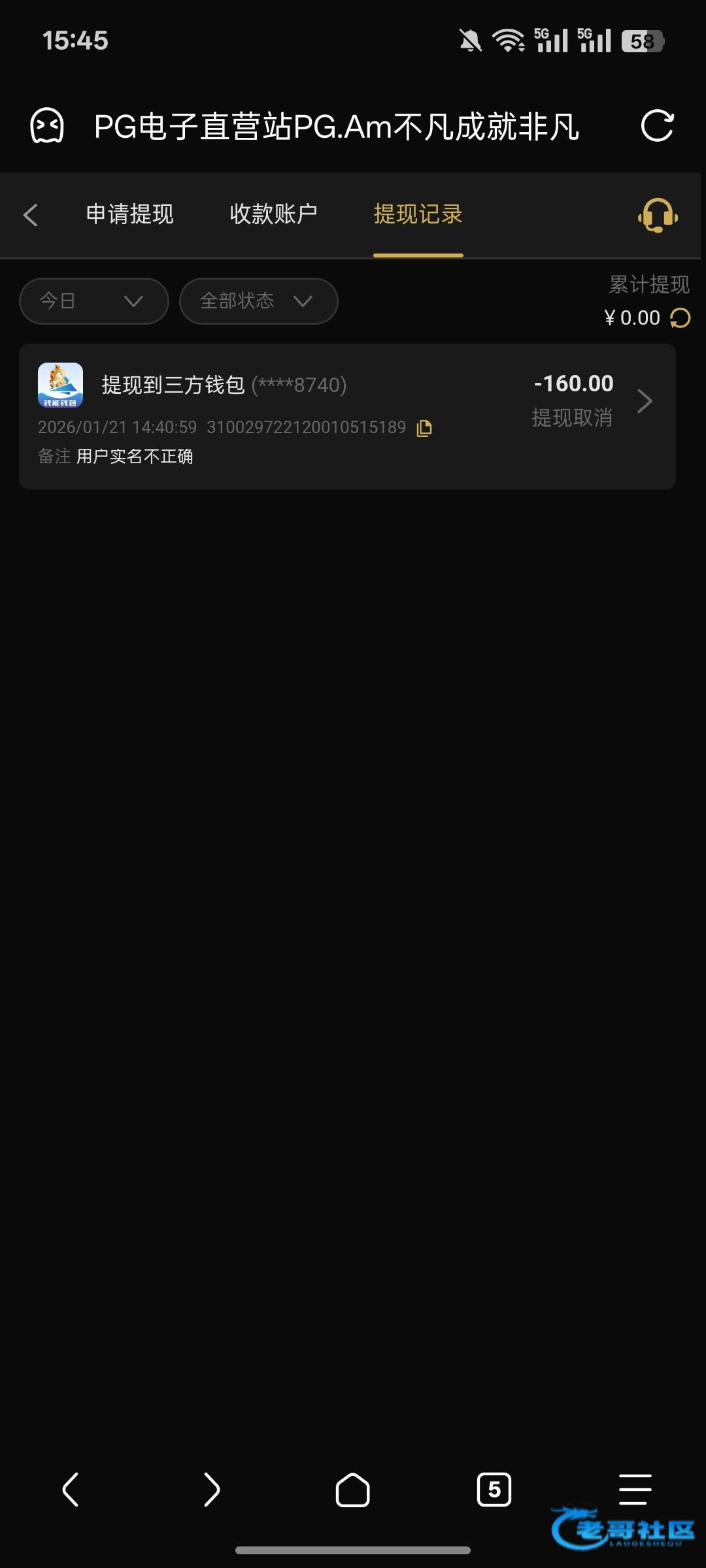This screenshot has width=706, height=1568.
Task: Expand the 今日 date filter
Action: (94, 301)
